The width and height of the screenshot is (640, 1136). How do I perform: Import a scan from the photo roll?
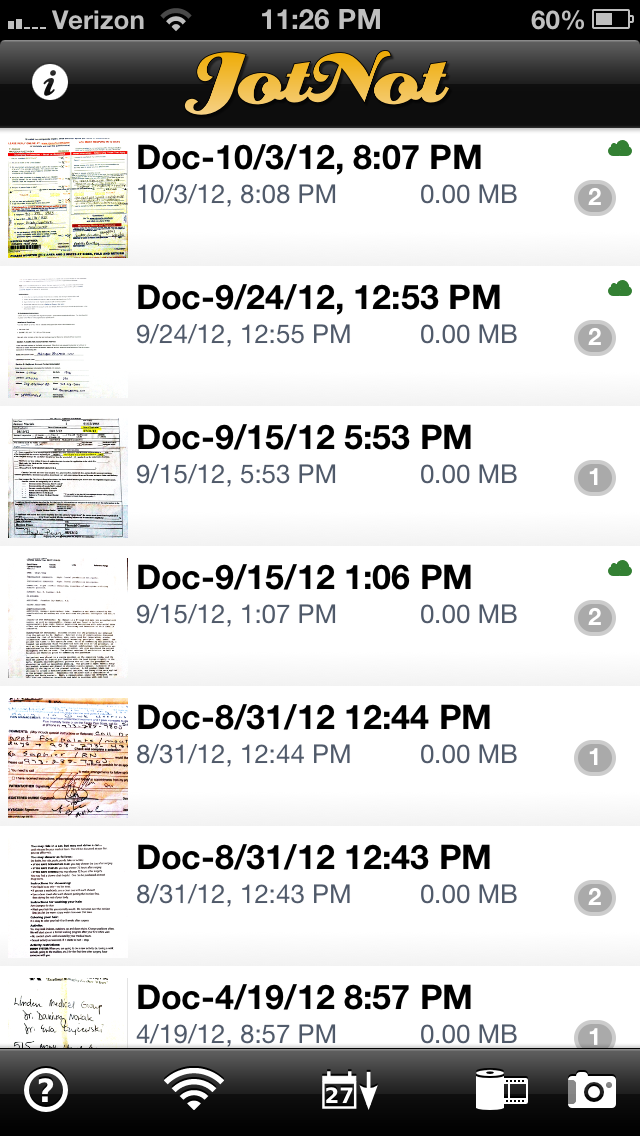[x=501, y=1091]
